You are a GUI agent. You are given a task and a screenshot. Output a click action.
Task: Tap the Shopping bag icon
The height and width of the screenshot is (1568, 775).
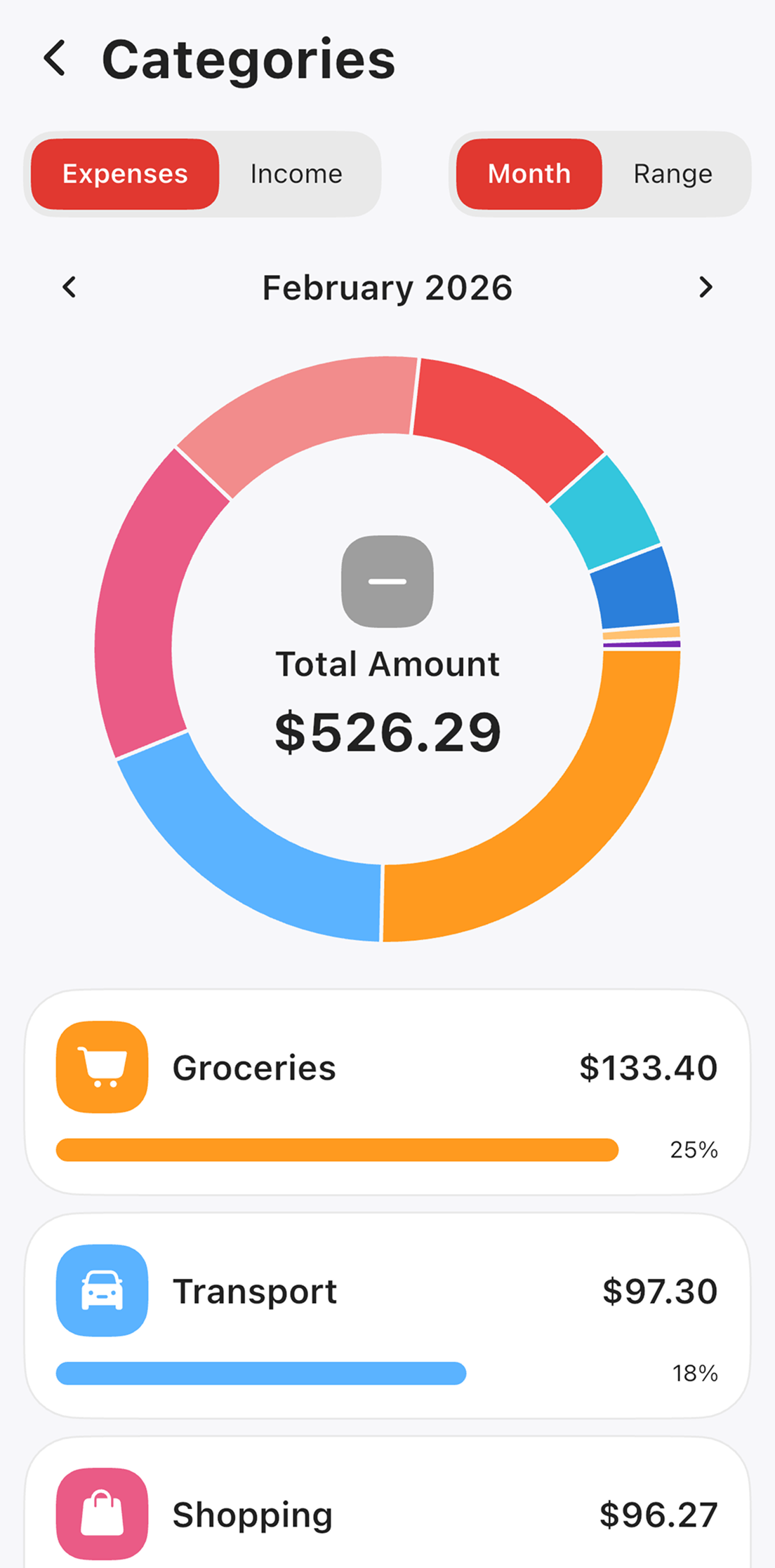tap(101, 1513)
